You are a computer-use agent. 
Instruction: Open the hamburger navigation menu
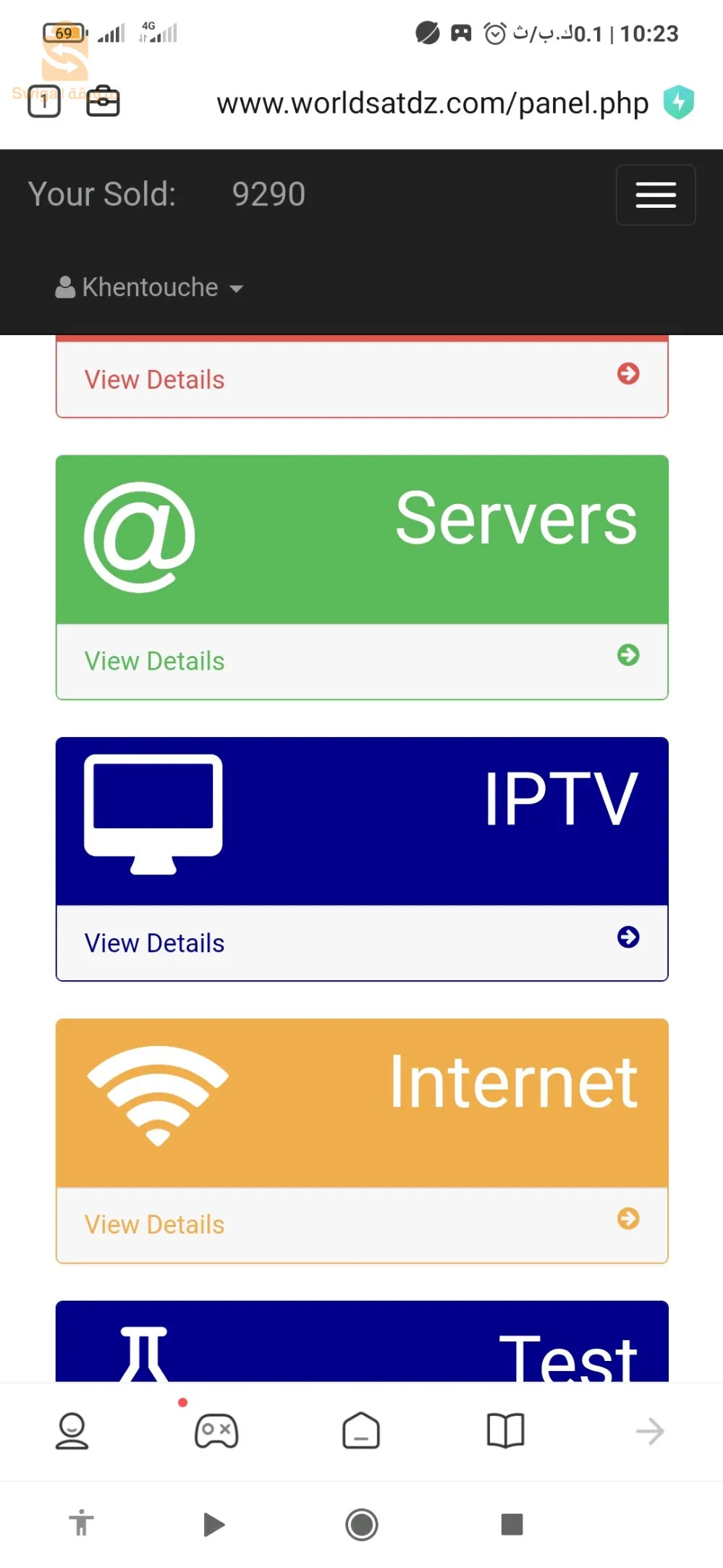click(x=655, y=195)
